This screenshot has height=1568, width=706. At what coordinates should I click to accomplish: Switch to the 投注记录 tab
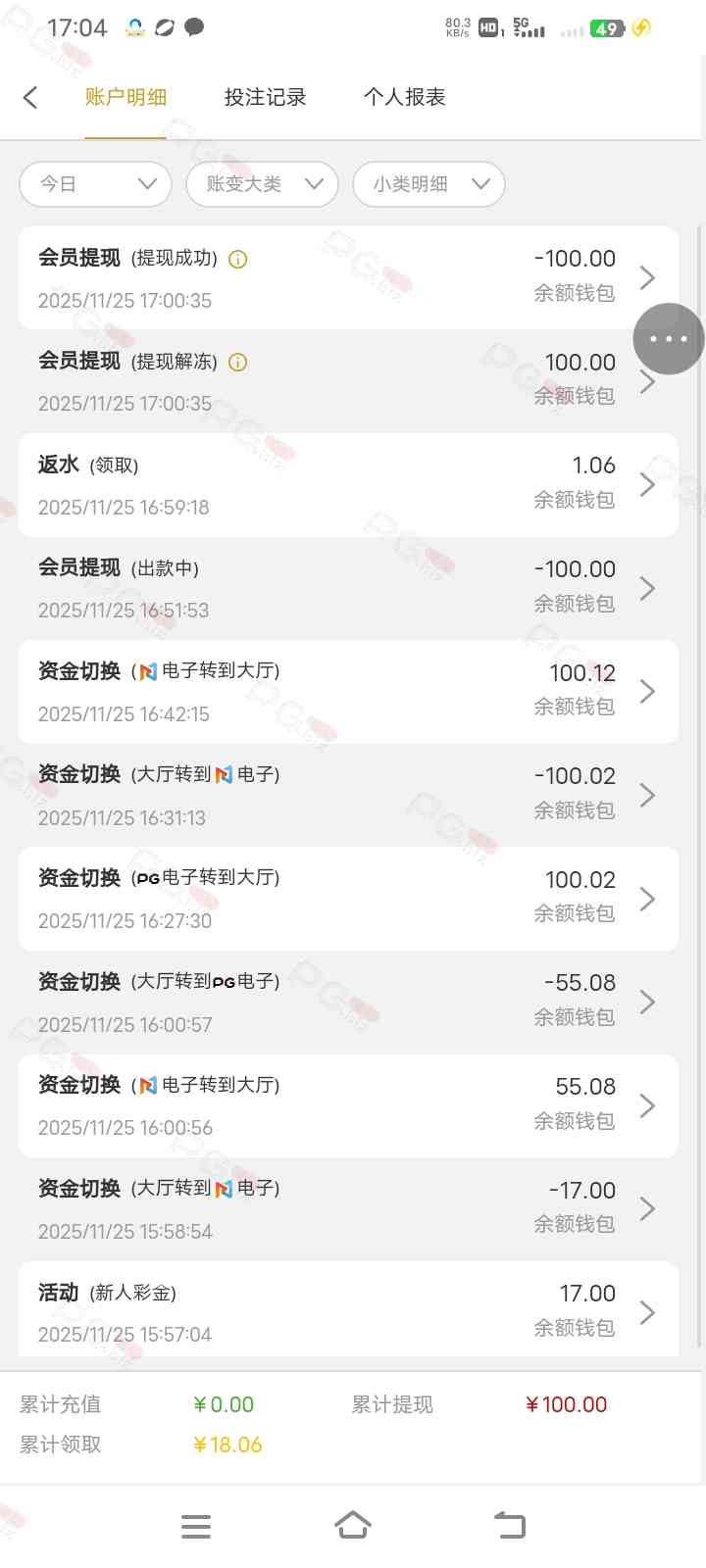click(265, 97)
